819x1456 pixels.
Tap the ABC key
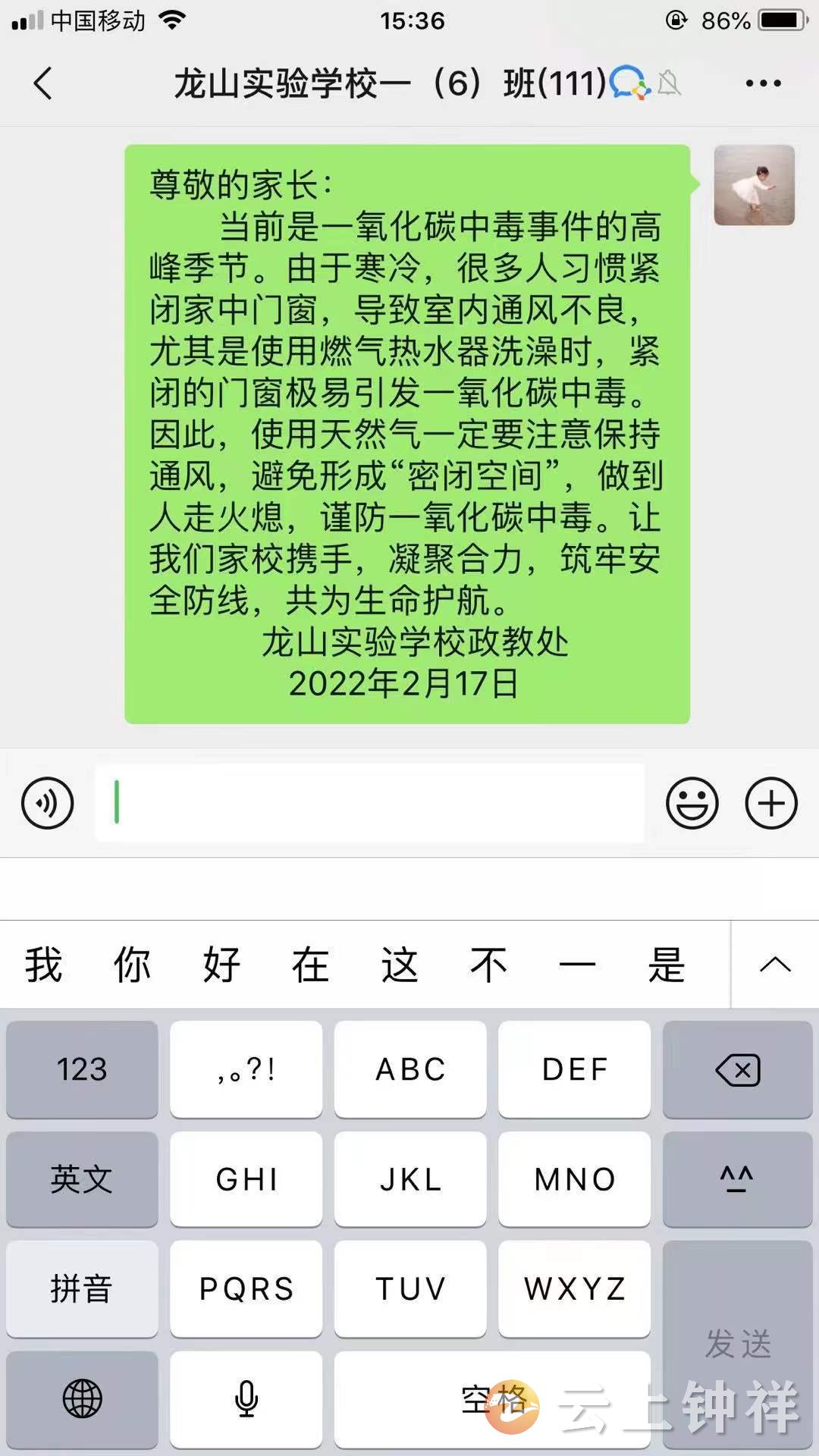click(410, 1069)
